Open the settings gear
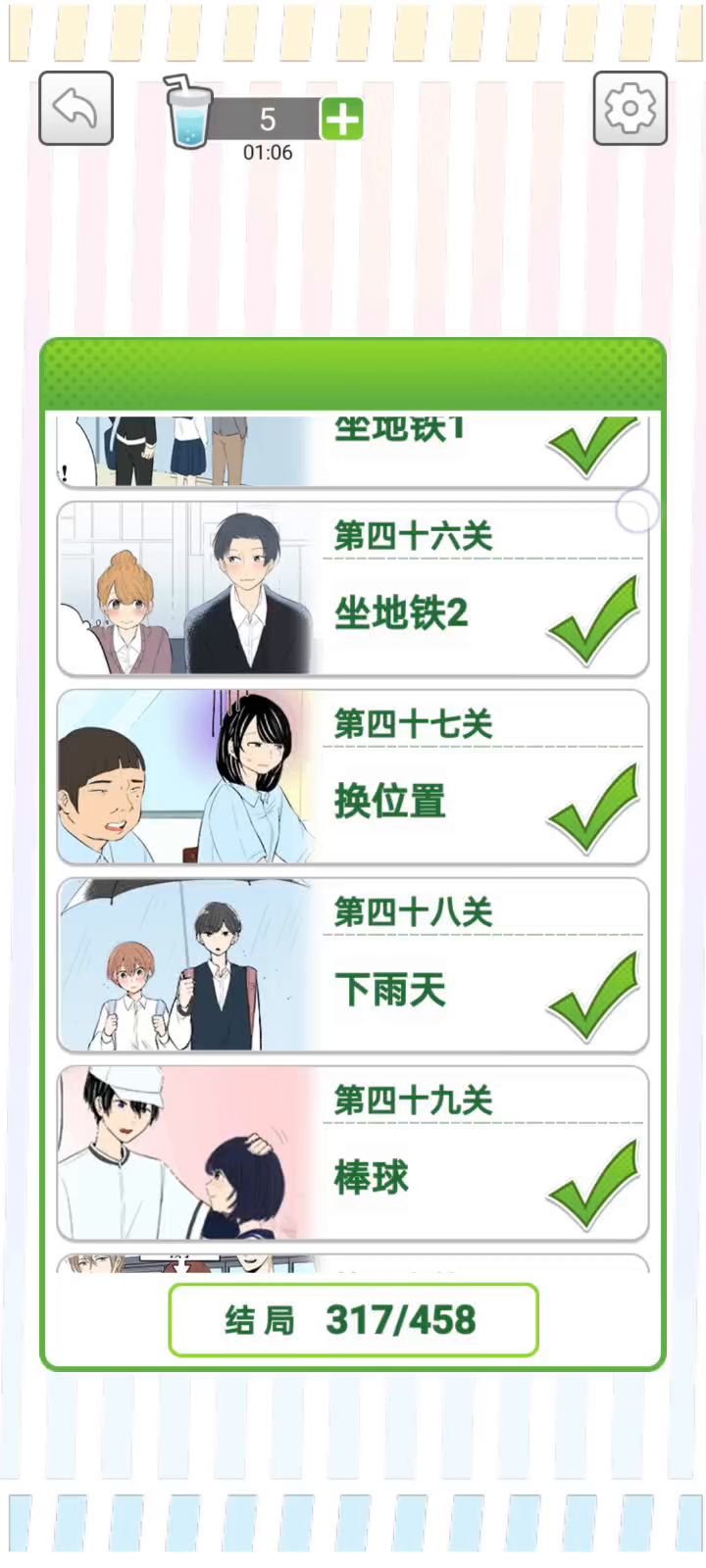The image size is (706, 1568). [630, 108]
